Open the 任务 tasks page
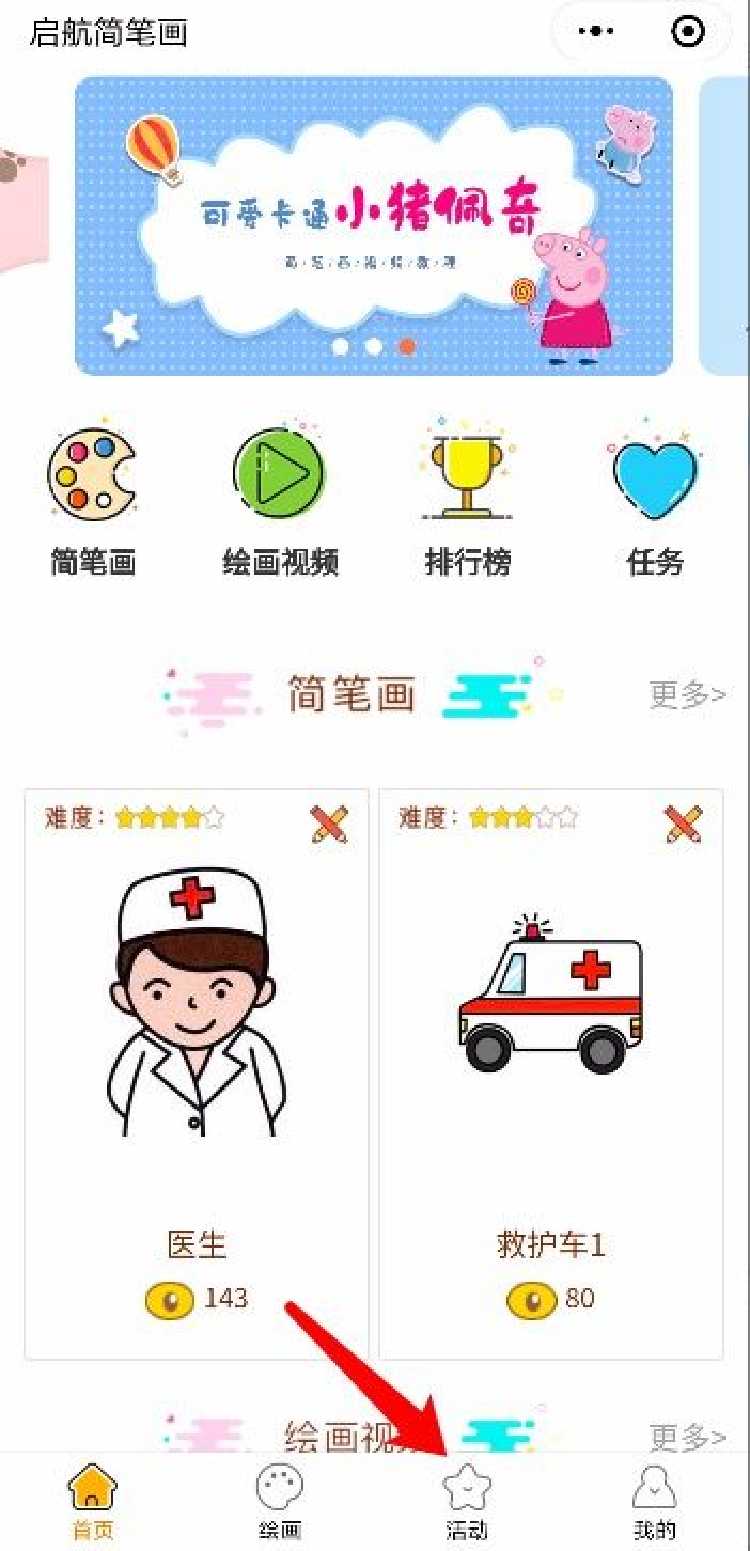This screenshot has height=1551, width=750. click(x=655, y=500)
